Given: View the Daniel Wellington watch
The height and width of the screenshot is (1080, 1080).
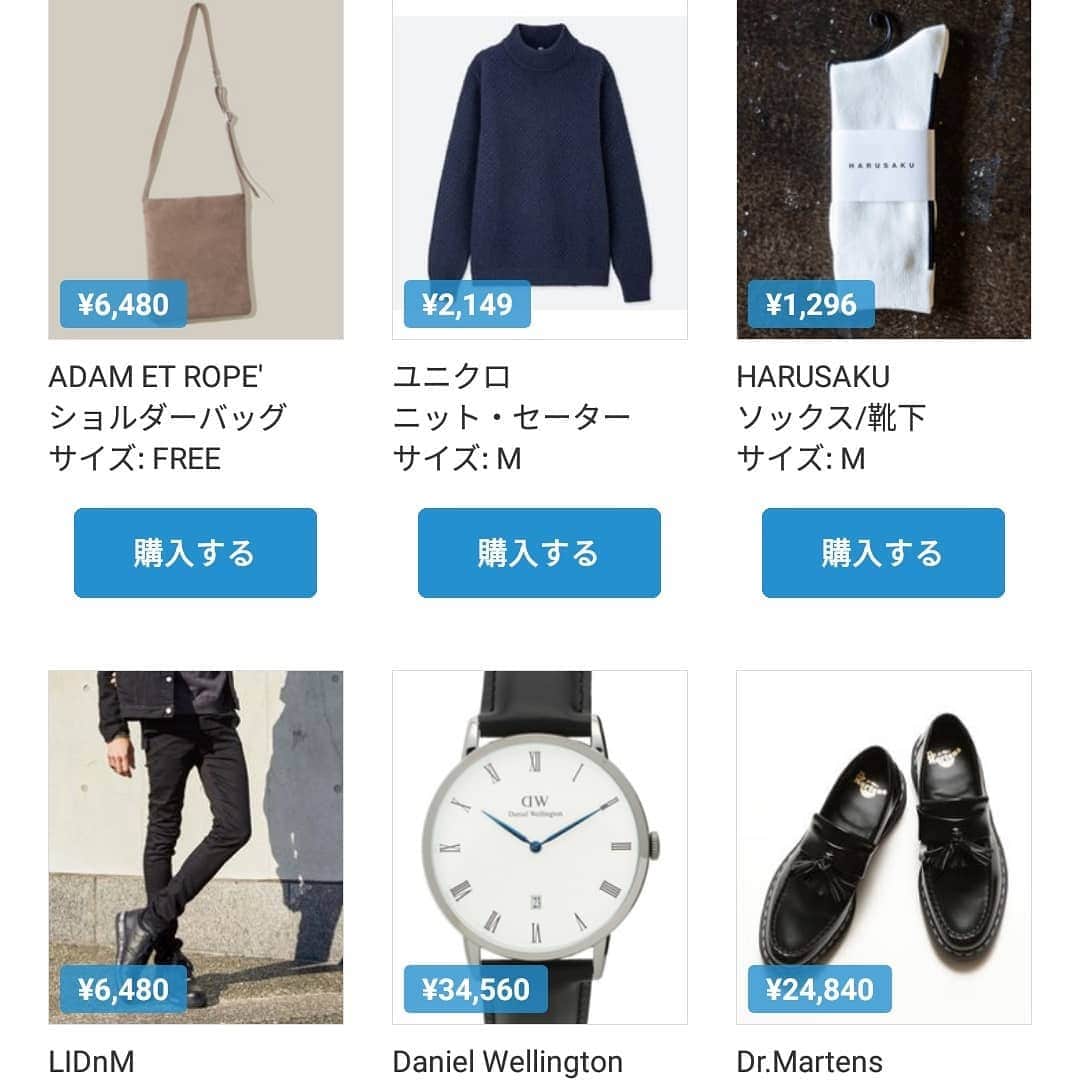Looking at the screenshot, I should [539, 845].
